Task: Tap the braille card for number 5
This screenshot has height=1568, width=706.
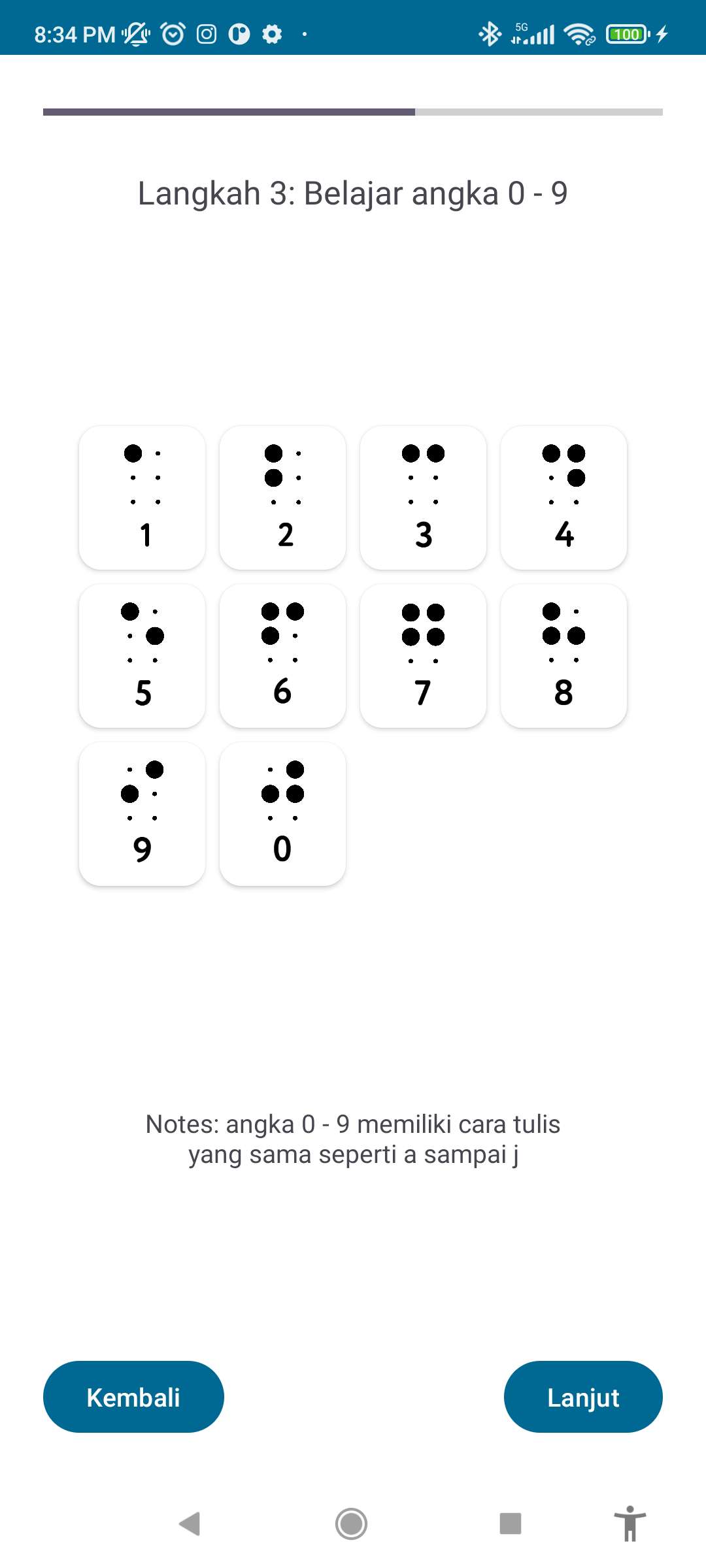Action: pyautogui.click(x=142, y=656)
